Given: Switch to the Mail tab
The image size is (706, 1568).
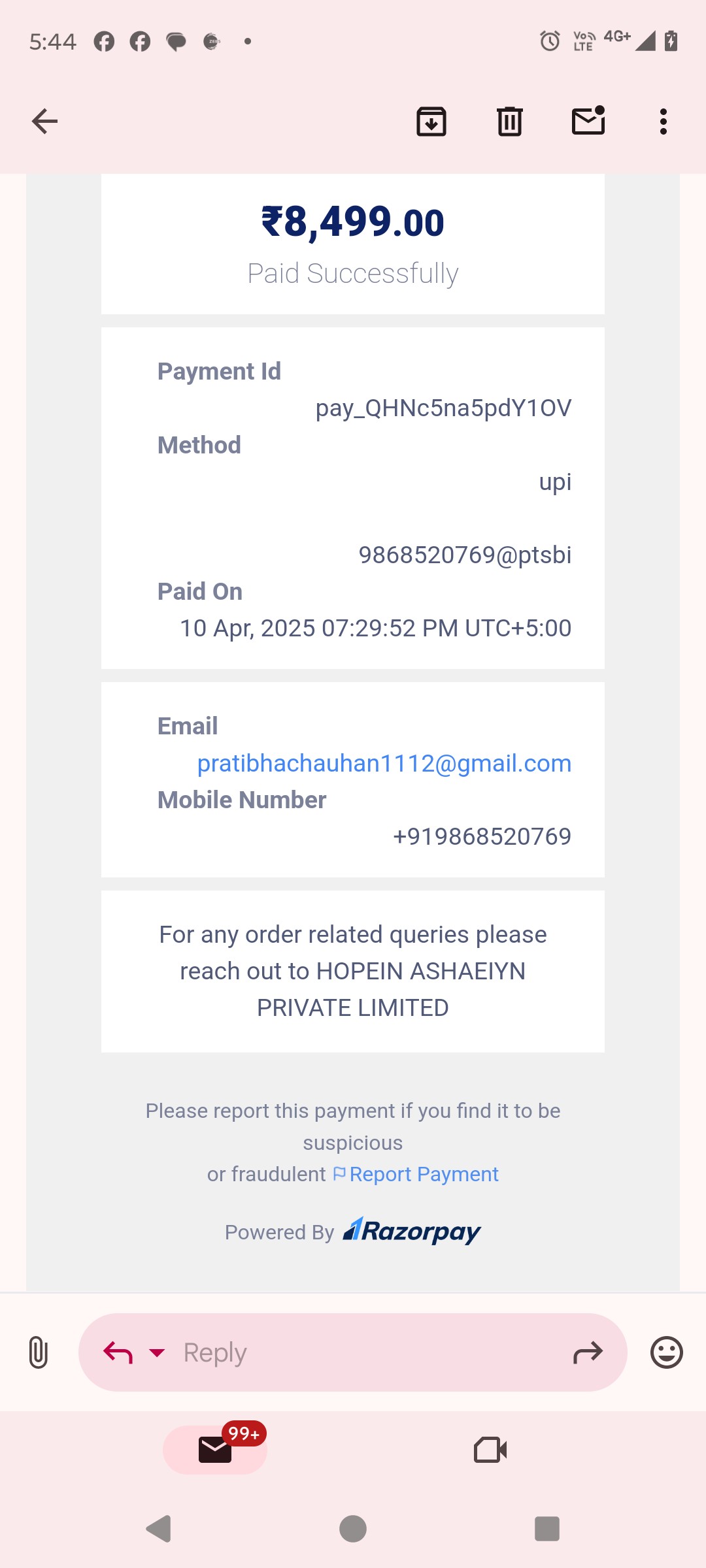Looking at the screenshot, I should [x=215, y=1450].
